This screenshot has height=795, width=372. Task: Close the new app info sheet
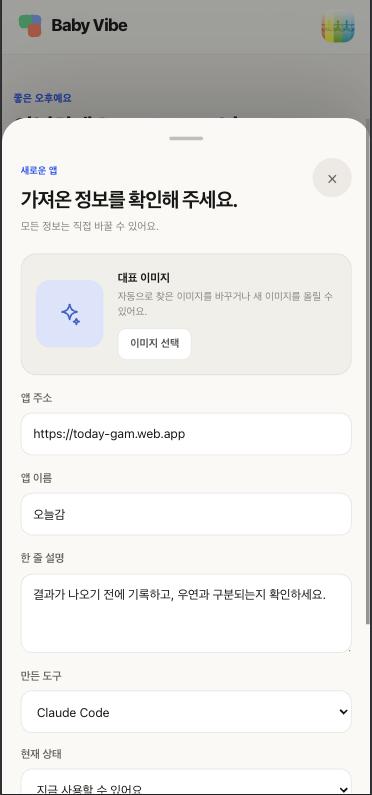[332, 178]
